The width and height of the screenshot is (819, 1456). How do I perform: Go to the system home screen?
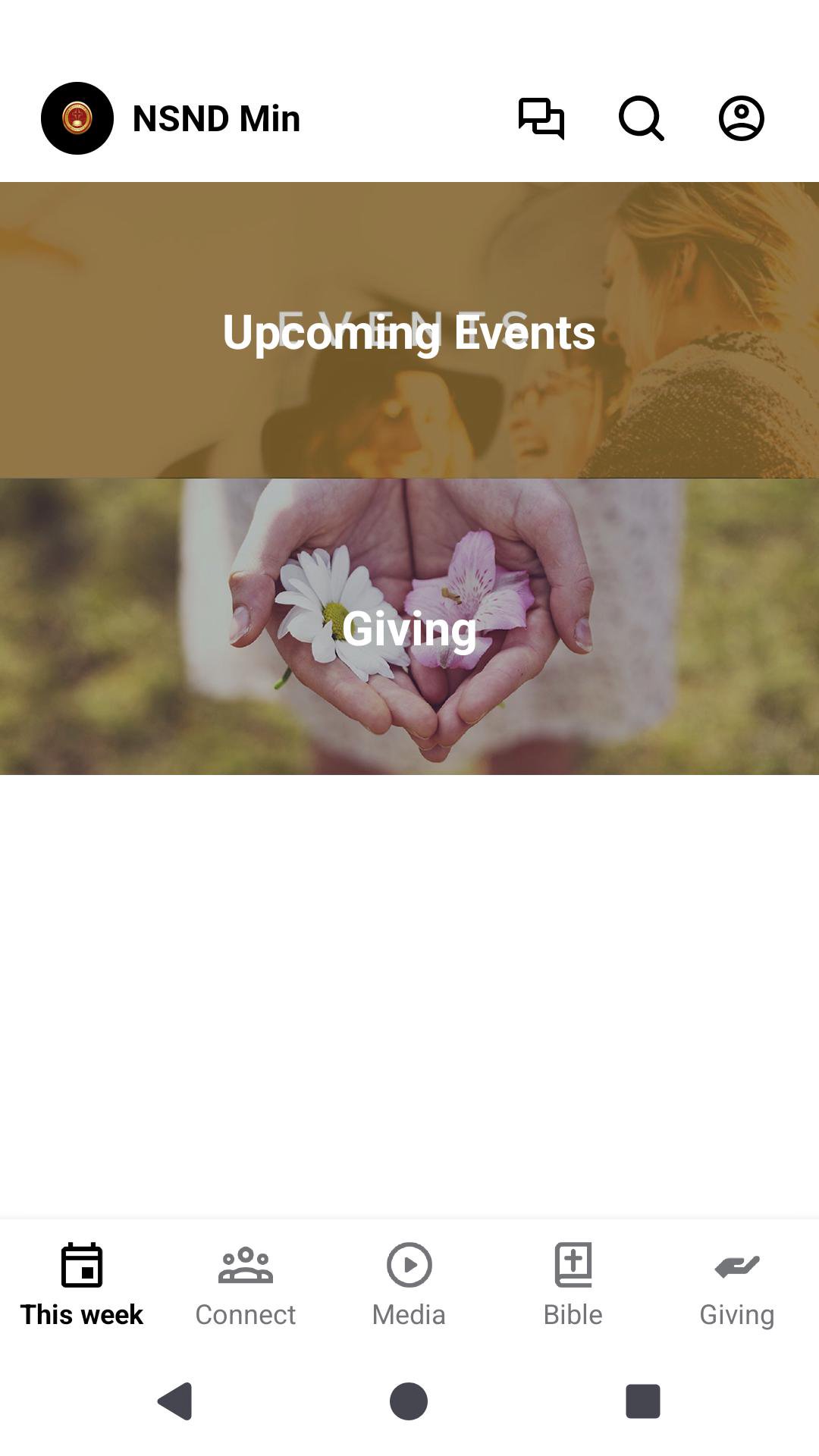[x=409, y=1401]
